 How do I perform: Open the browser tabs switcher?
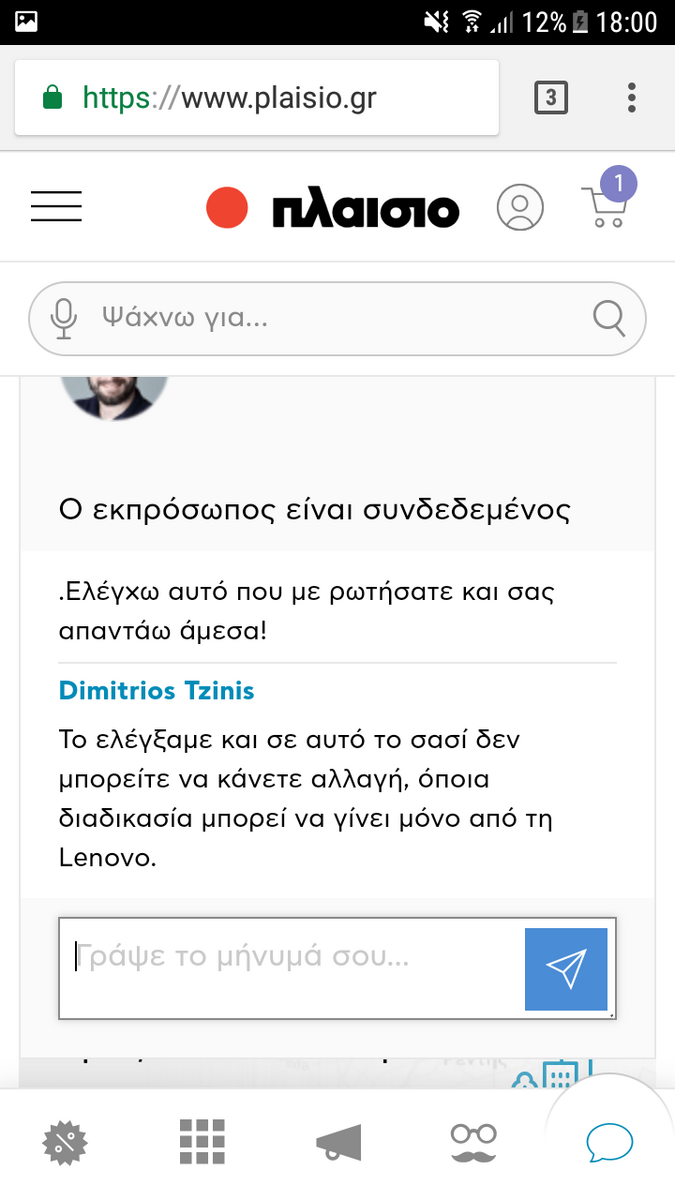(x=551, y=98)
